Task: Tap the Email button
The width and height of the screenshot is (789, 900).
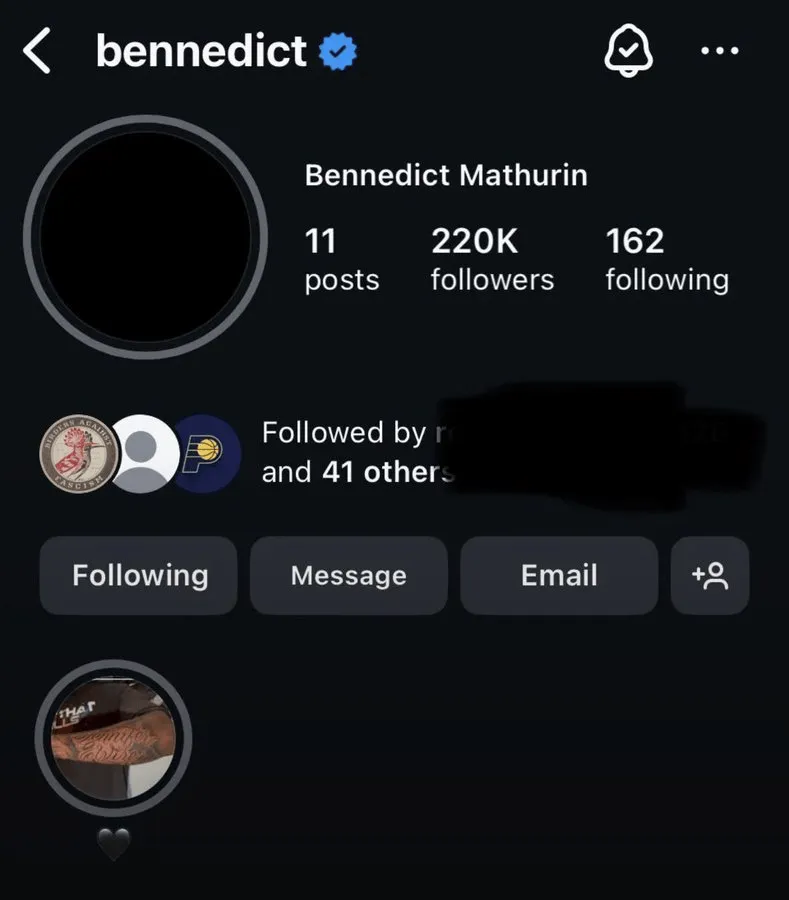Action: click(558, 575)
